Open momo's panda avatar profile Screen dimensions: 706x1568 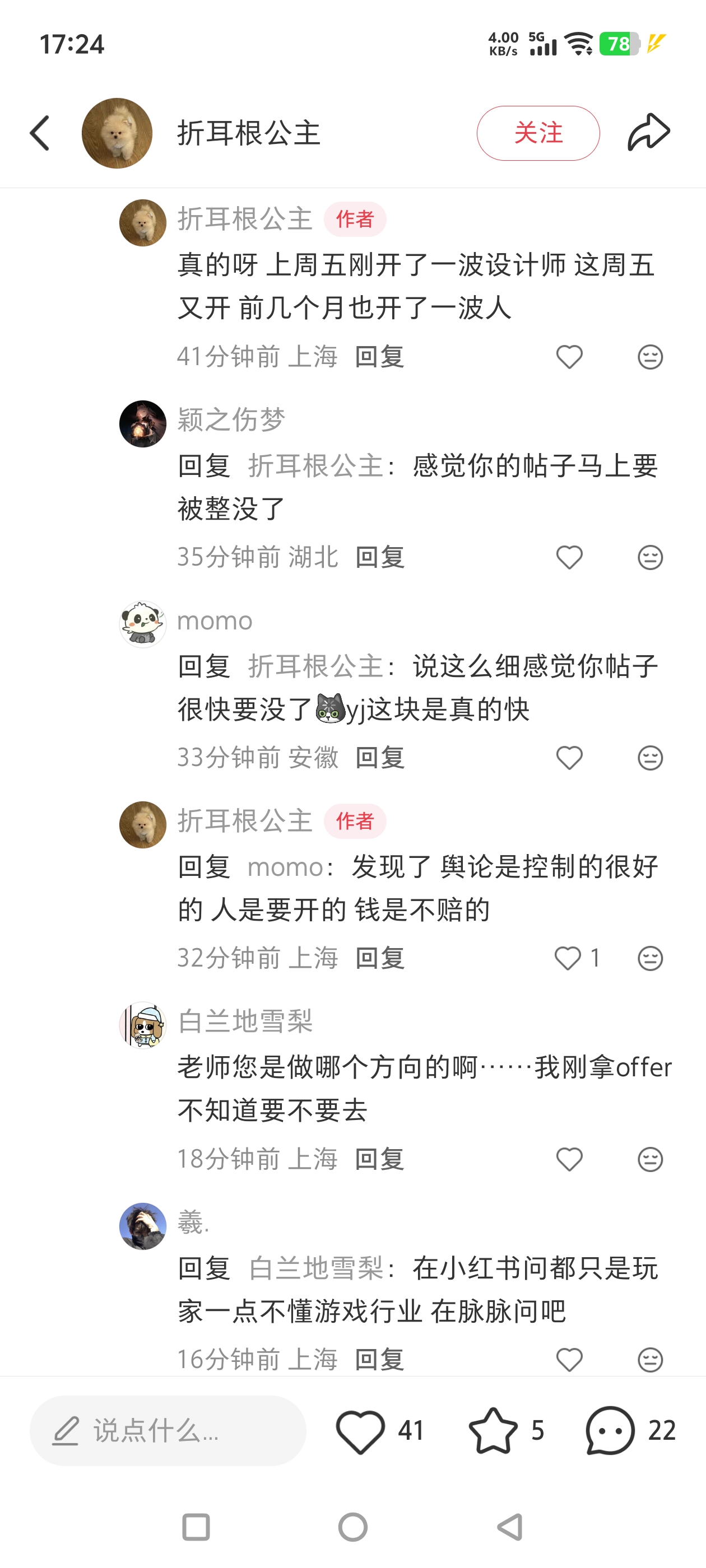(142, 624)
